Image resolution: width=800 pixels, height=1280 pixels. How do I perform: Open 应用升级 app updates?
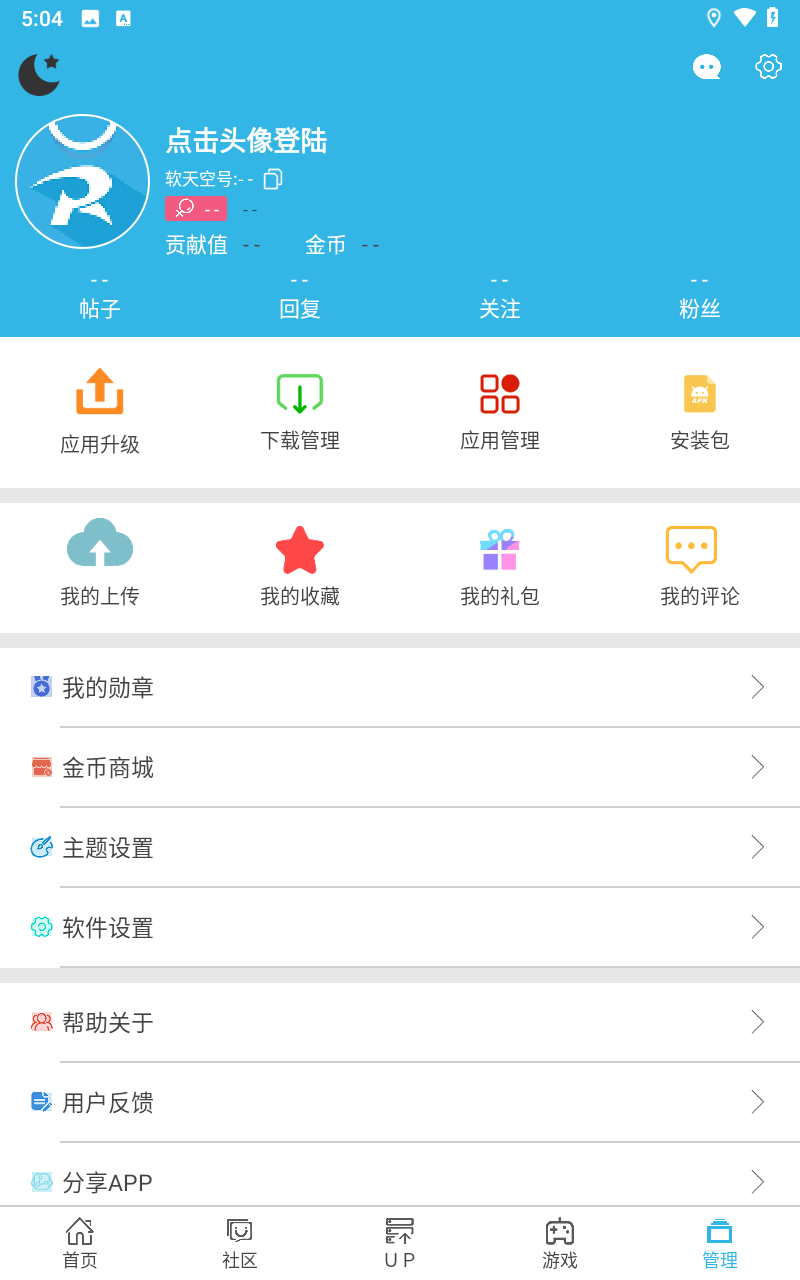(100, 411)
